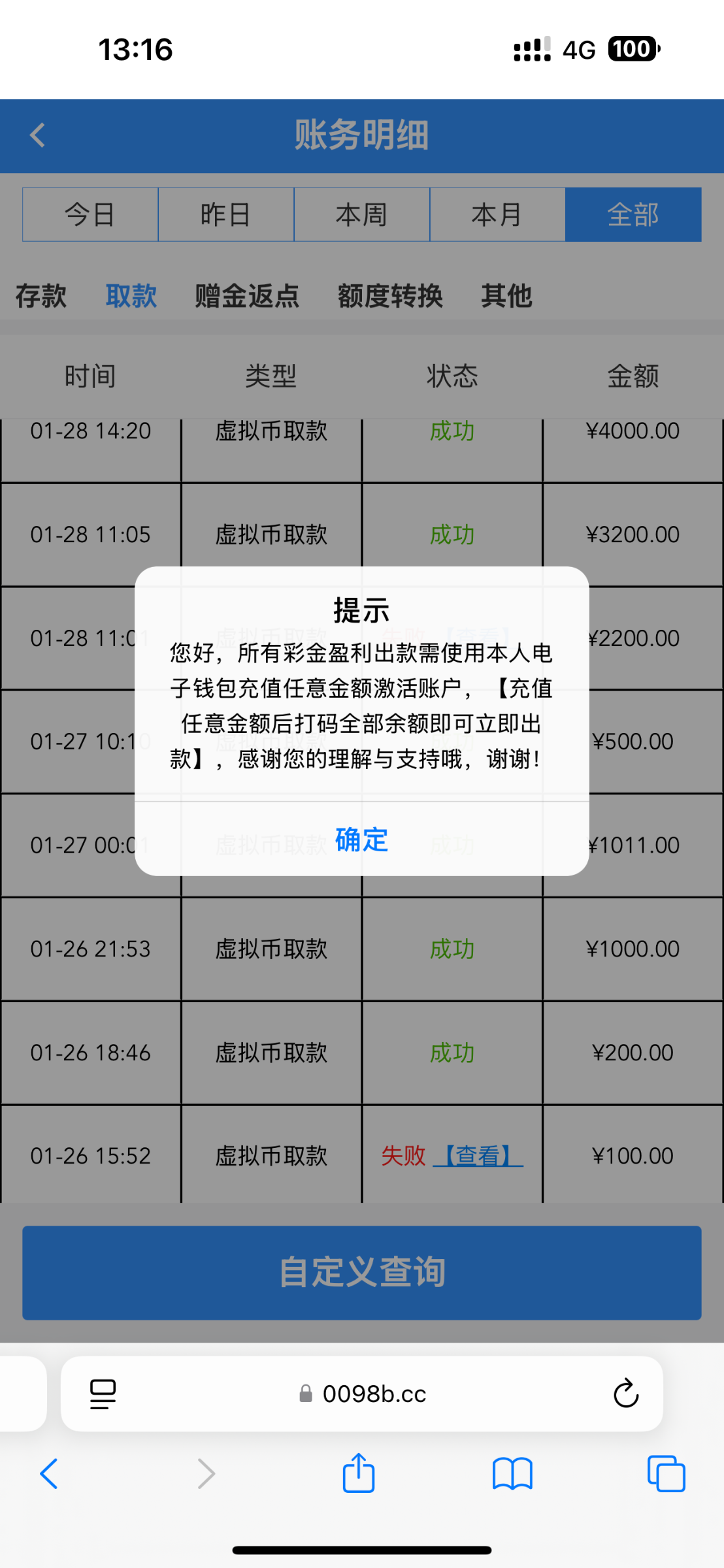Reload the page in Safari

pyautogui.click(x=625, y=1394)
